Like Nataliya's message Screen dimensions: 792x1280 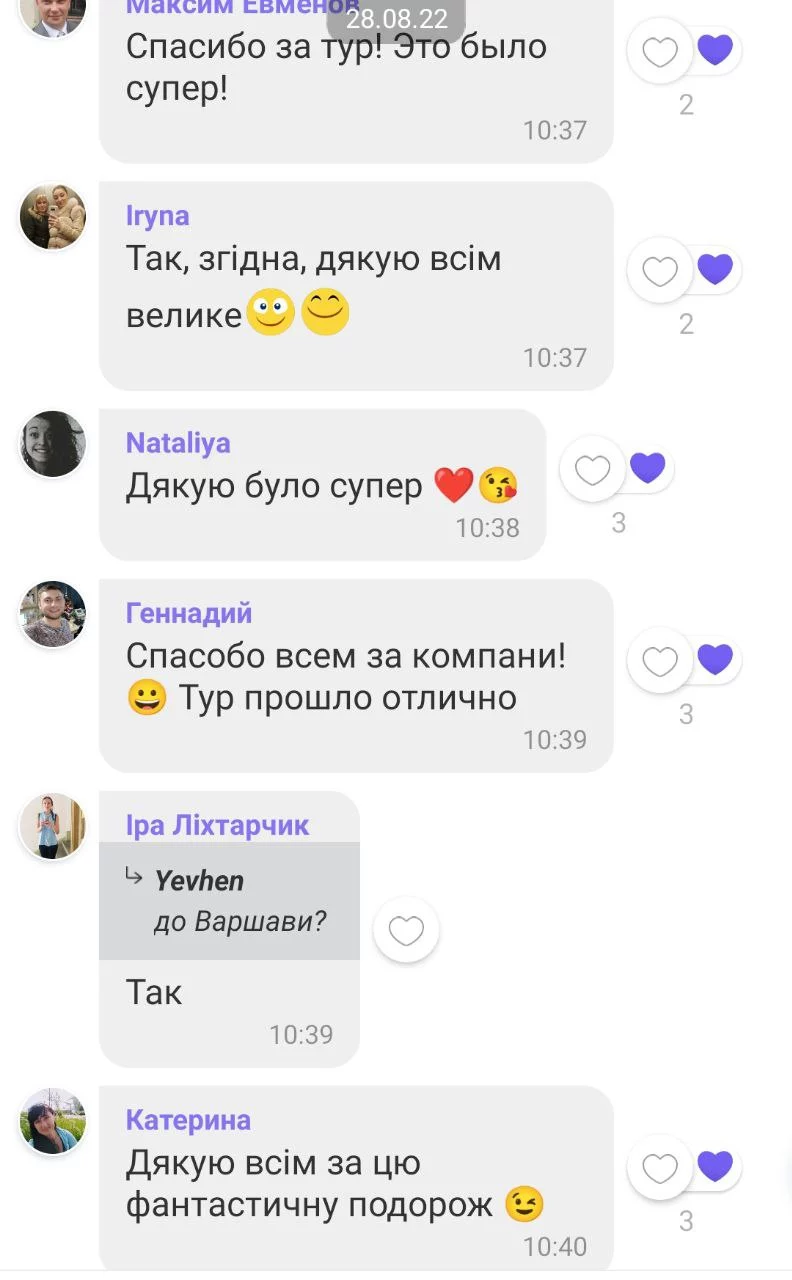pos(592,469)
